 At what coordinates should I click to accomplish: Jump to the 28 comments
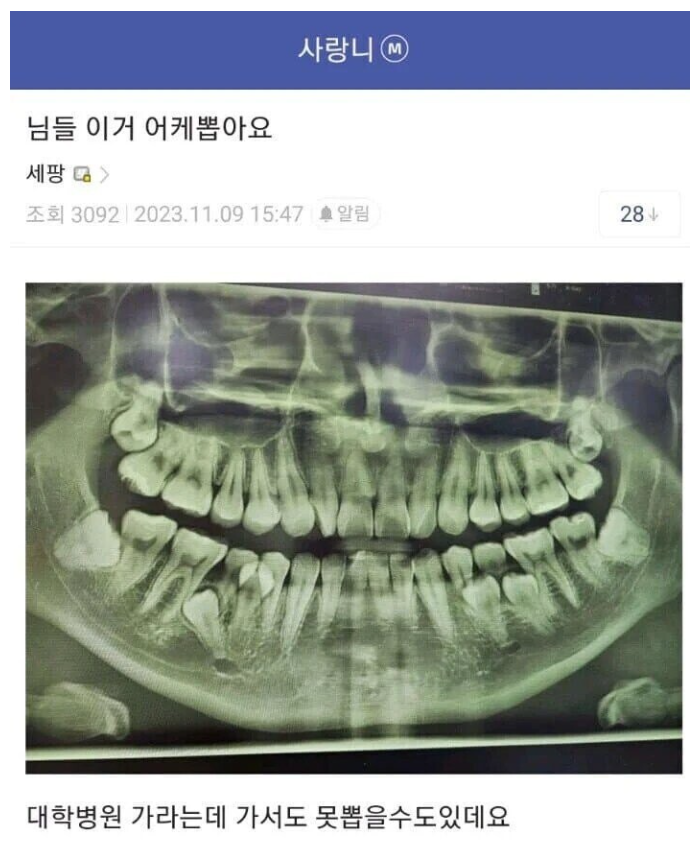pos(639,214)
